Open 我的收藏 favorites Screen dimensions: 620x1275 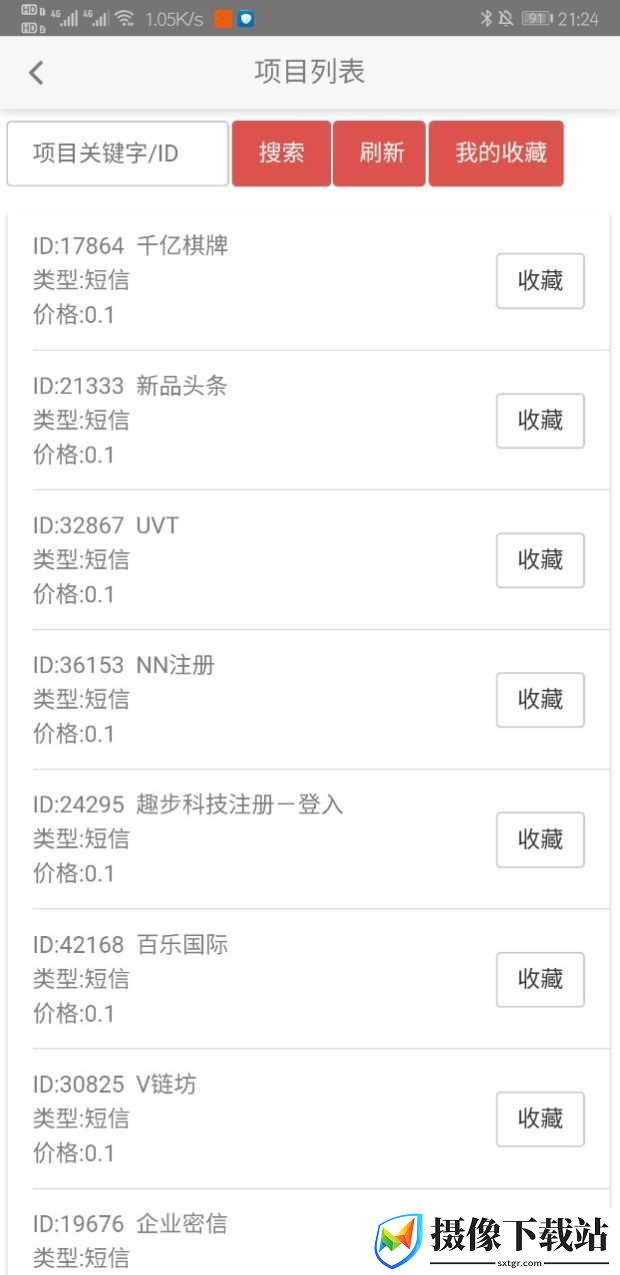497,154
